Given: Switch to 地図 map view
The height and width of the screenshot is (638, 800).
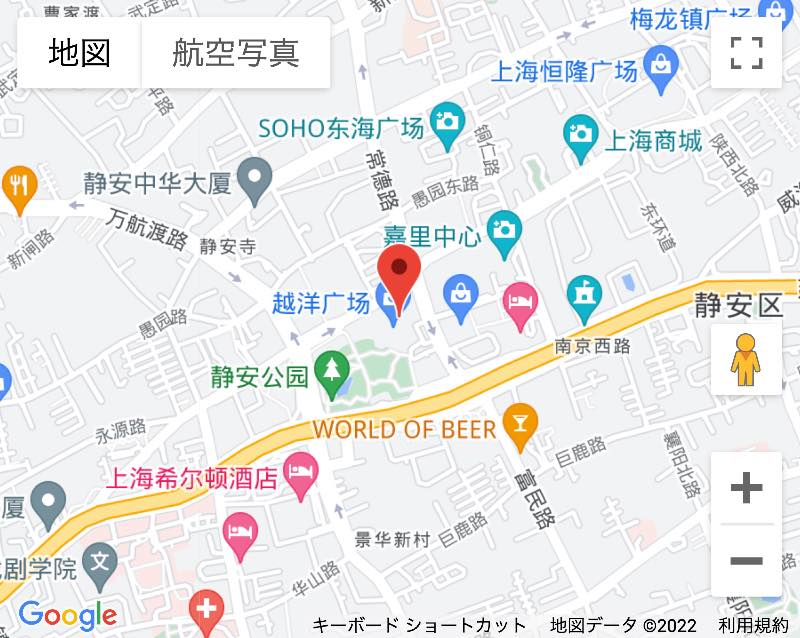Looking at the screenshot, I should [80, 52].
